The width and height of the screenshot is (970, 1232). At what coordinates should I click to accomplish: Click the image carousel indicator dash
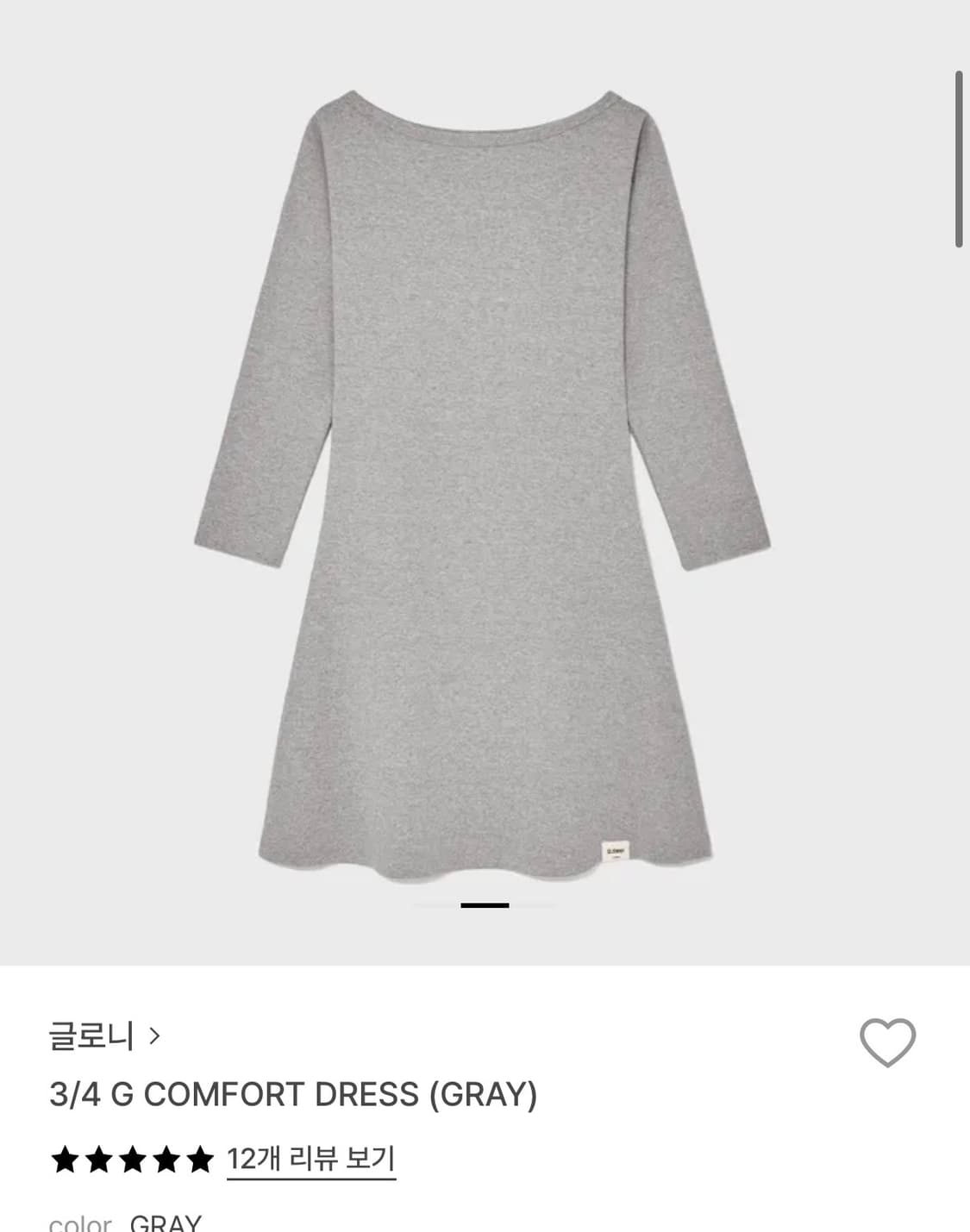[485, 904]
